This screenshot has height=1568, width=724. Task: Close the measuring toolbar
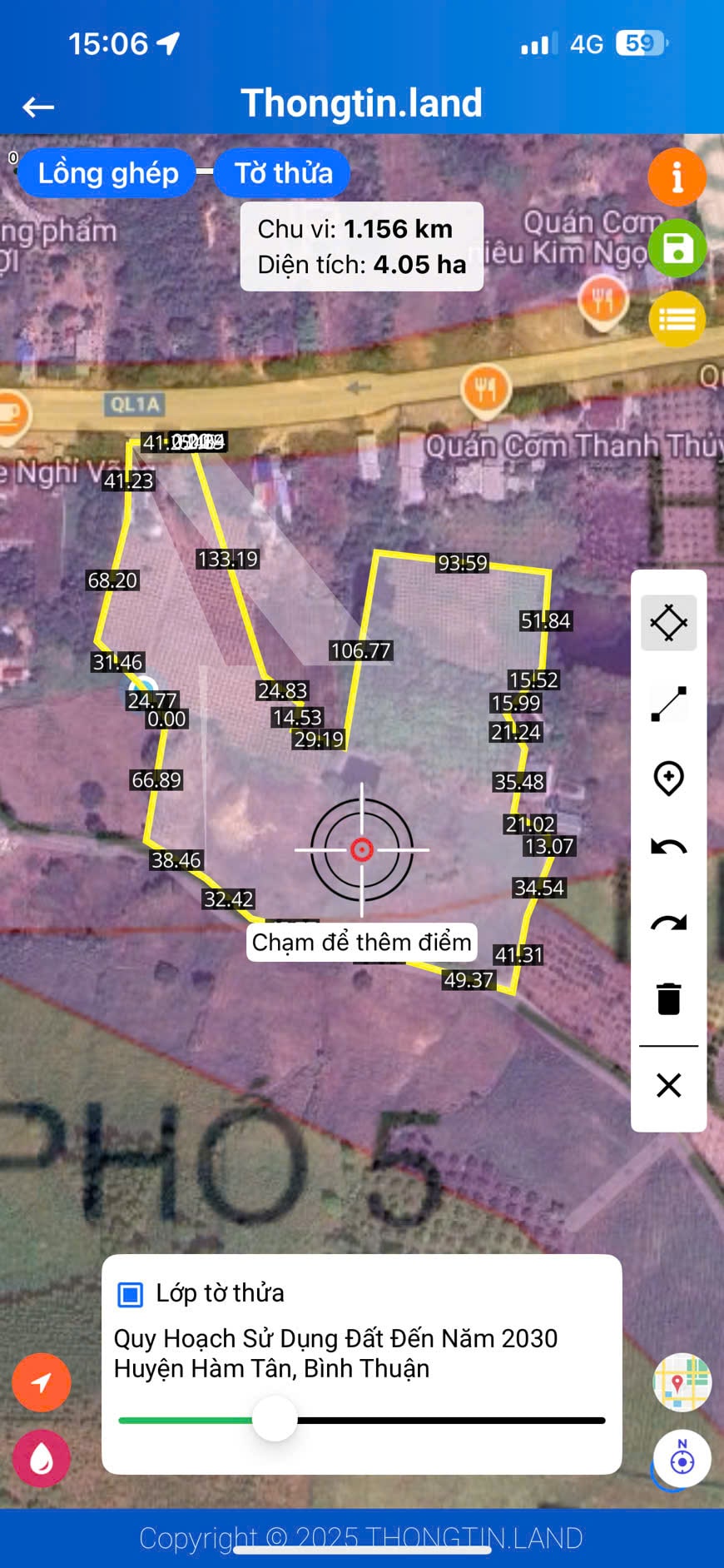pos(669,1085)
